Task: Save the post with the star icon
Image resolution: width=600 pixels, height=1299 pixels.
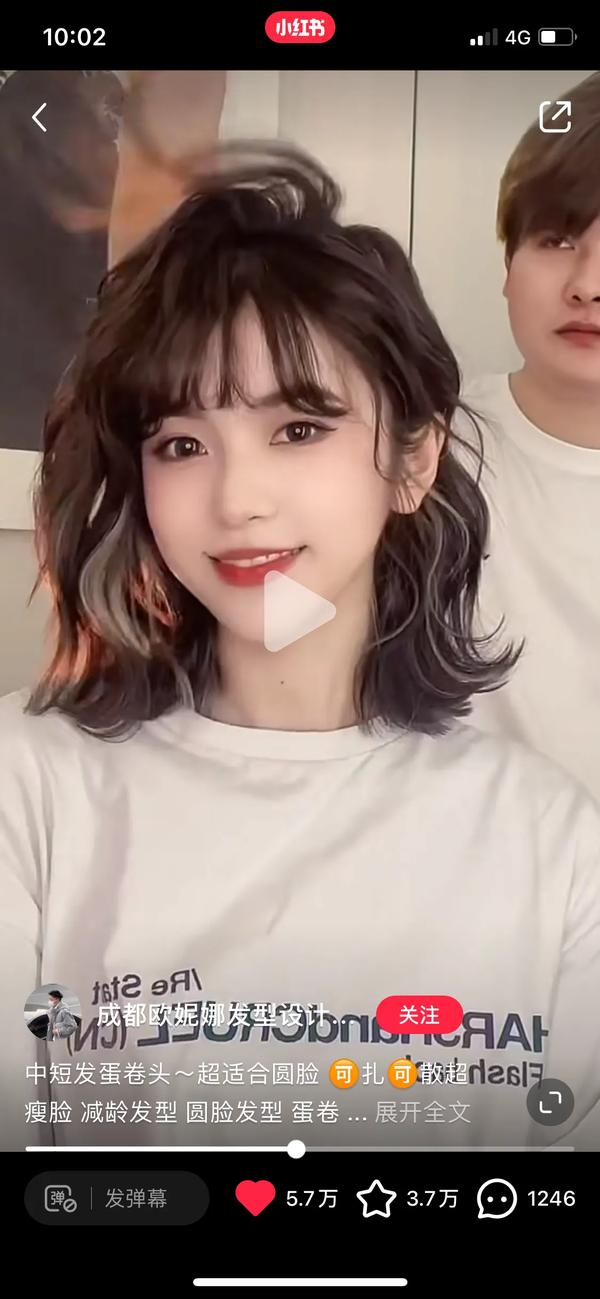Action: 376,1198
